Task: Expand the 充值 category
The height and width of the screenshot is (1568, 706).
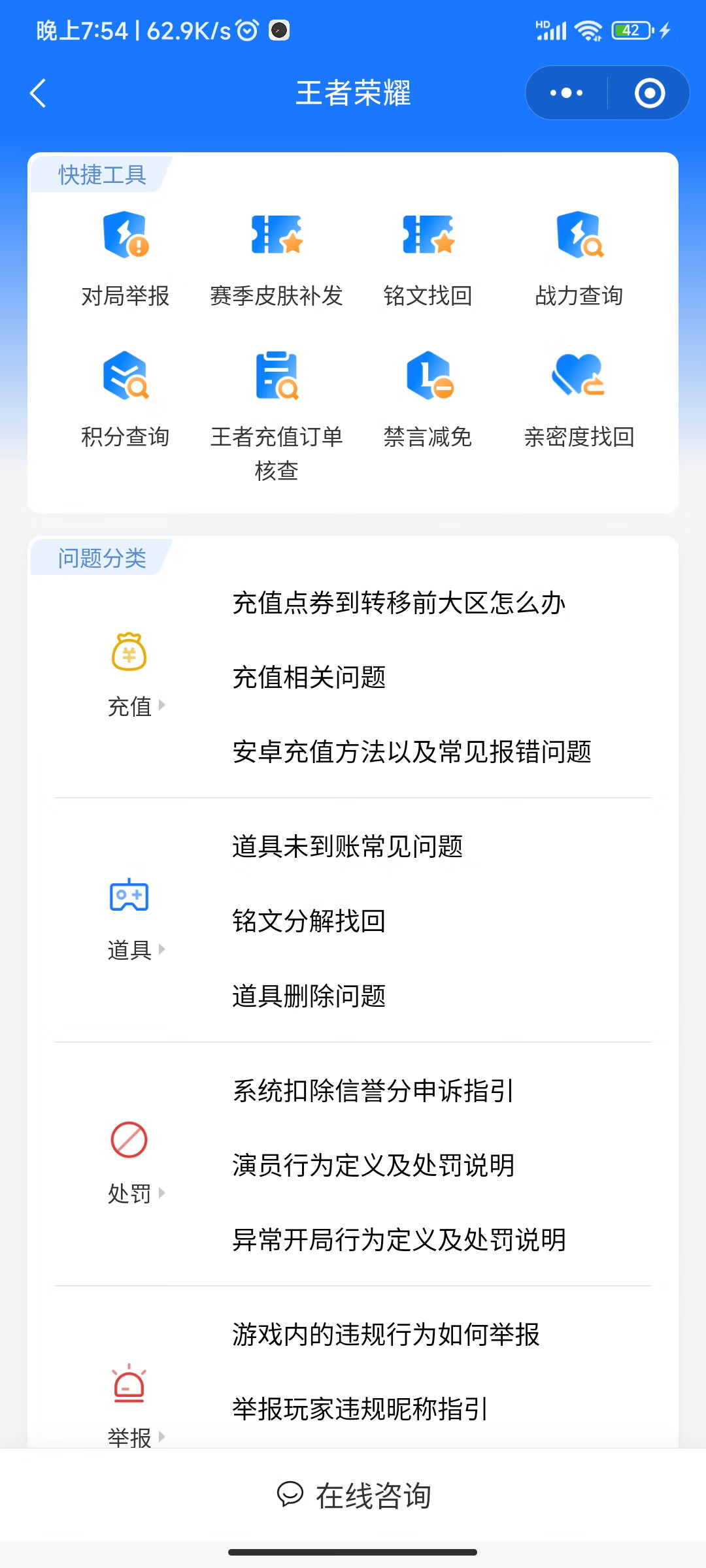Action: point(135,676)
